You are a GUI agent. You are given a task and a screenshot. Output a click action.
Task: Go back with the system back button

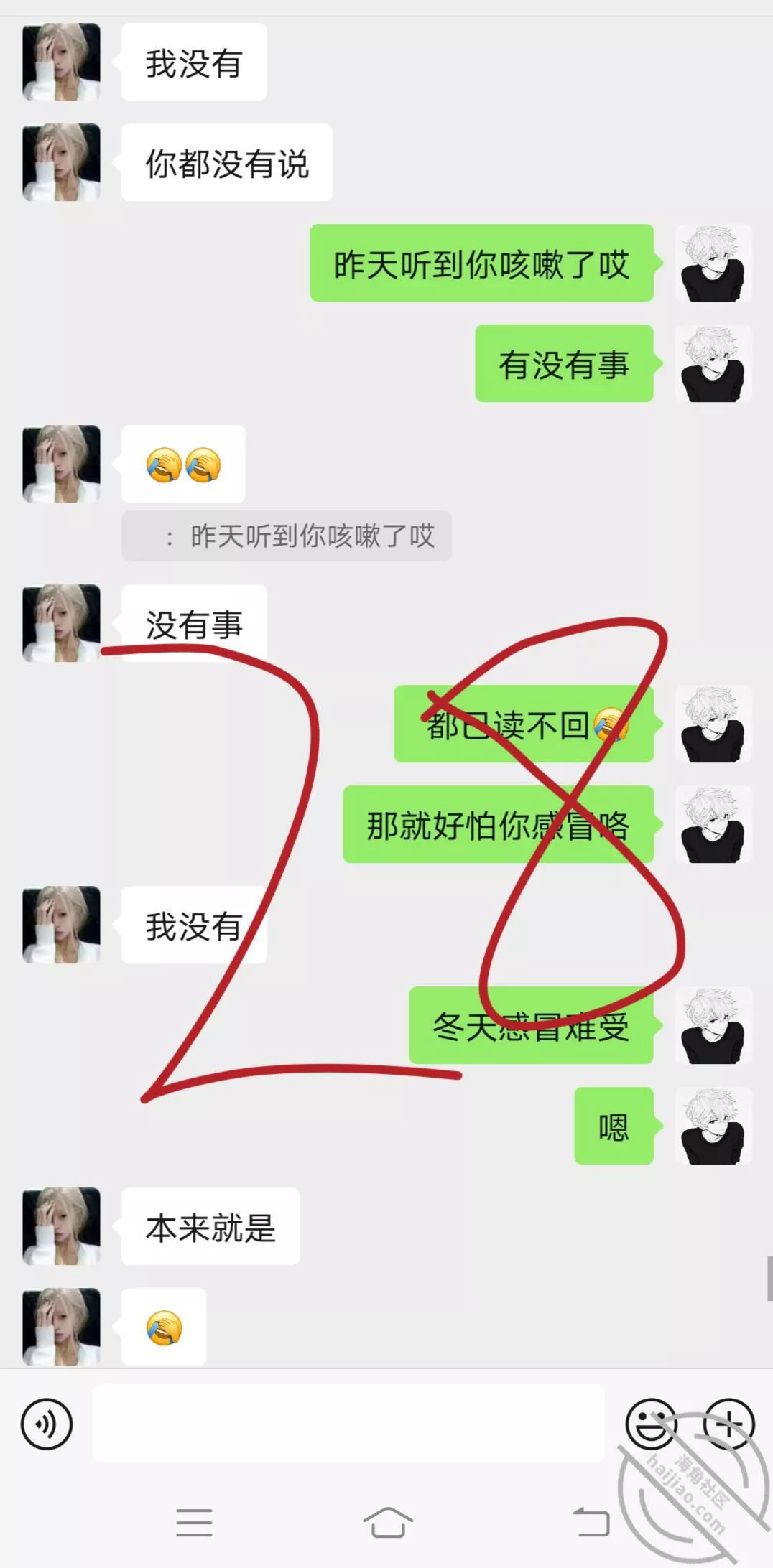click(x=591, y=1522)
